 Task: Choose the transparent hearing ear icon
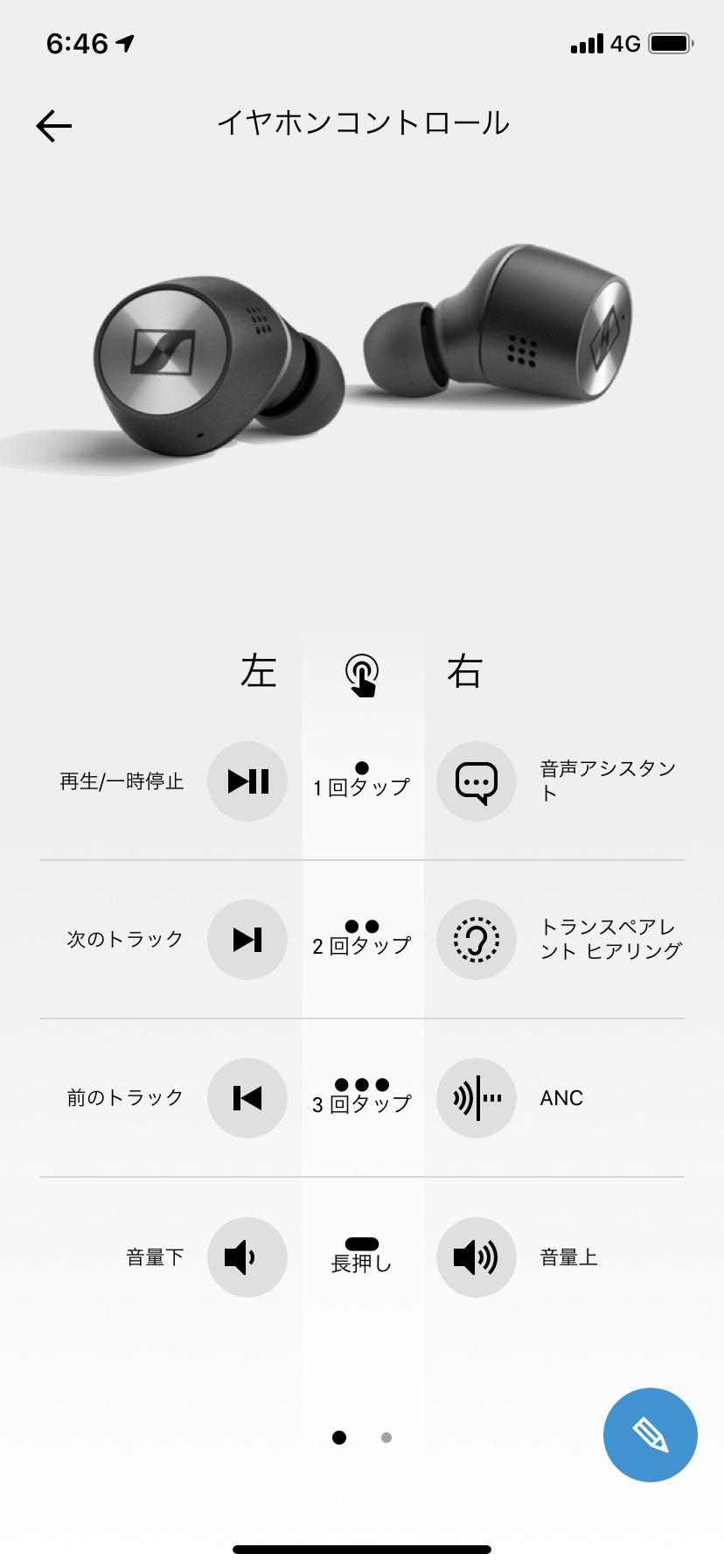477,940
